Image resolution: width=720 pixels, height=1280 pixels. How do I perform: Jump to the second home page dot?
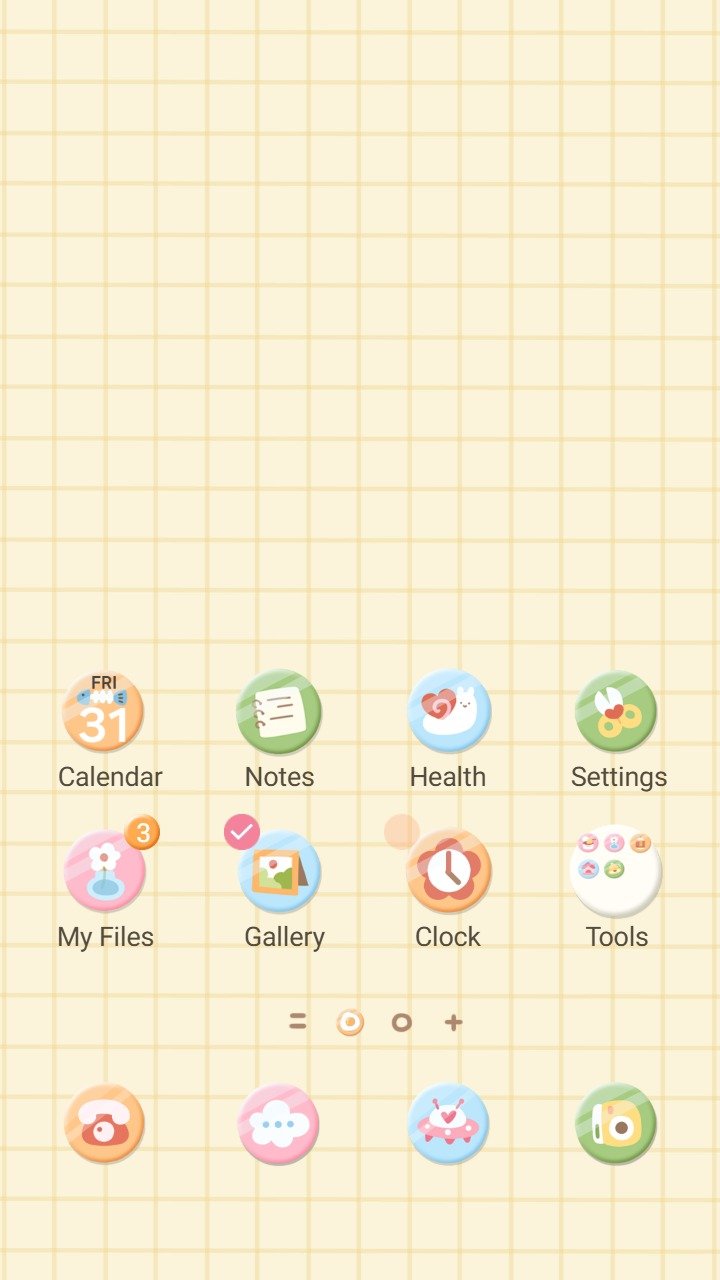tap(401, 1022)
